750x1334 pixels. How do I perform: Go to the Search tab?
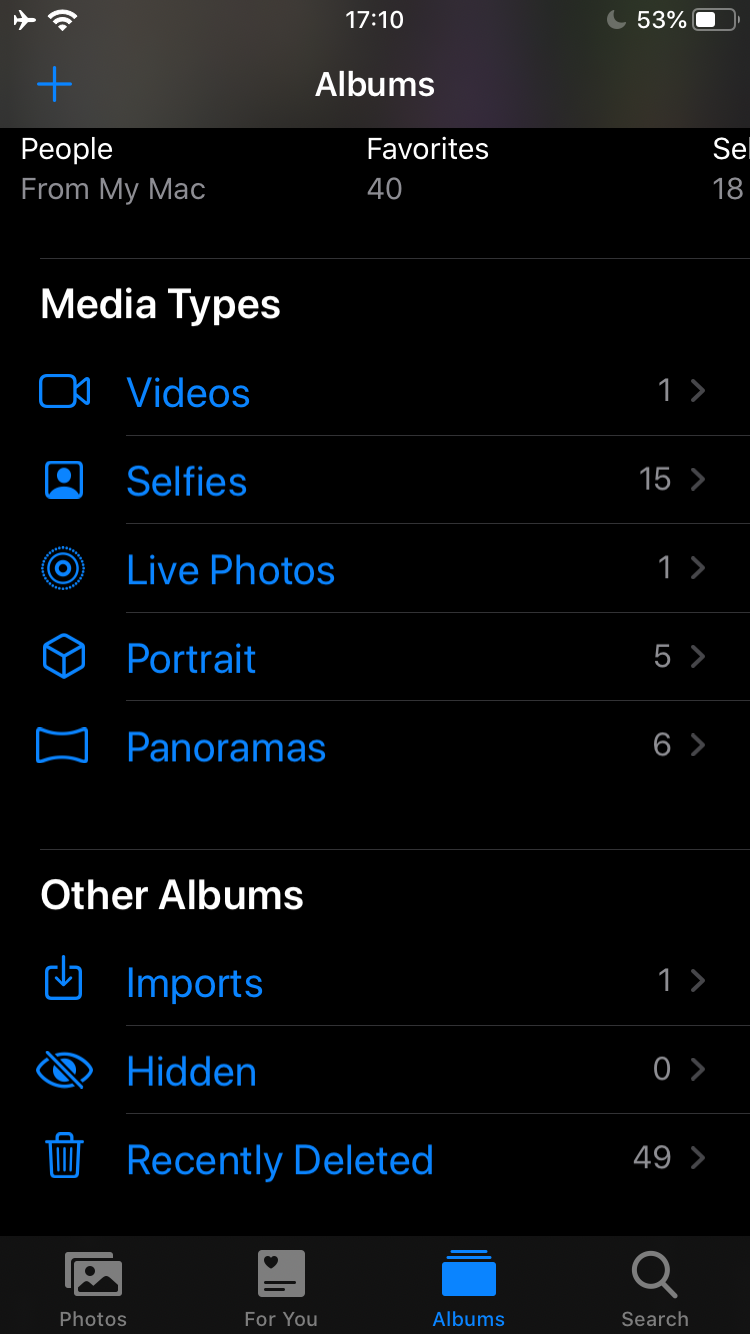point(655,1288)
